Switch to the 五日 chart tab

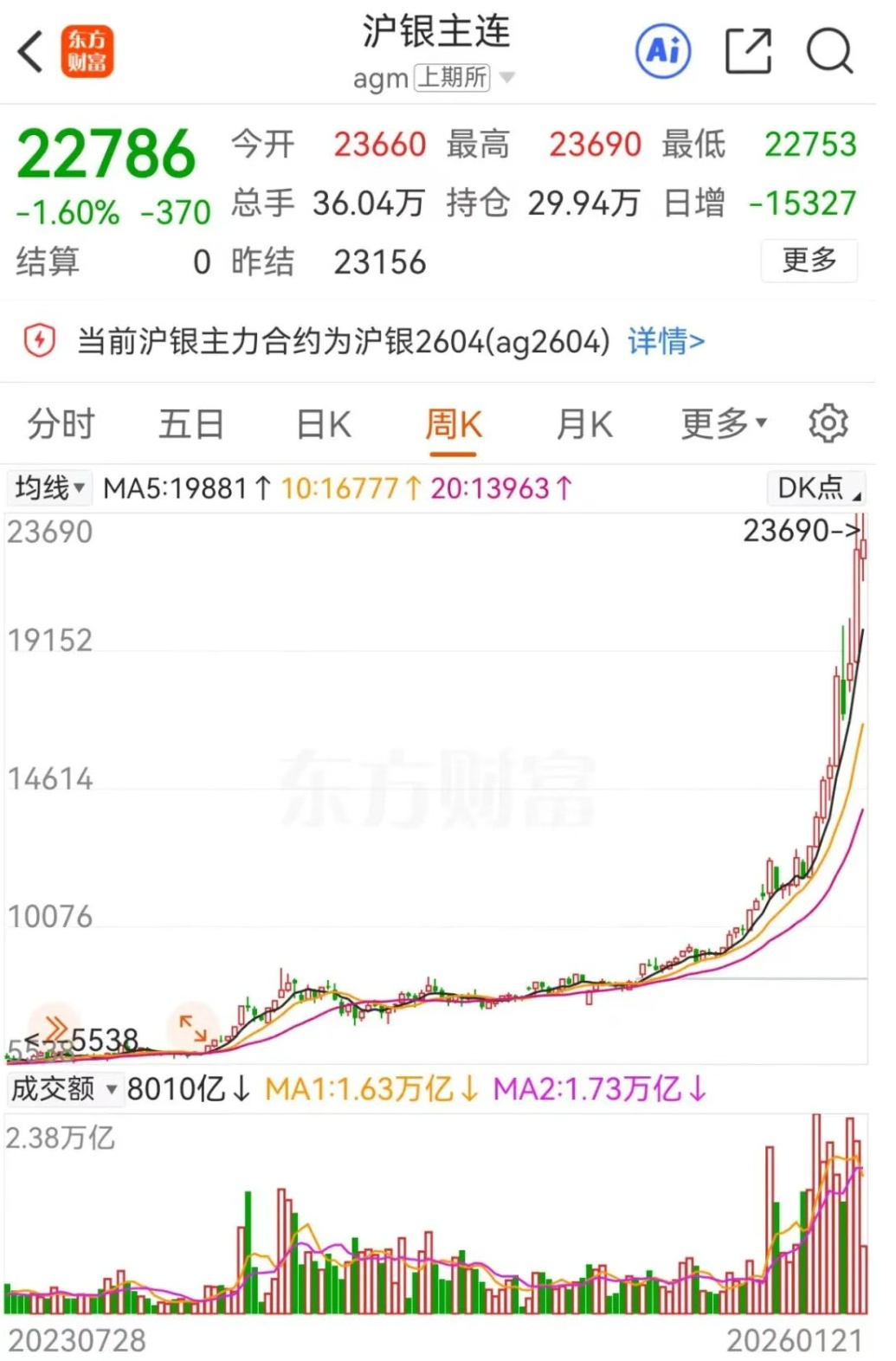(x=190, y=424)
